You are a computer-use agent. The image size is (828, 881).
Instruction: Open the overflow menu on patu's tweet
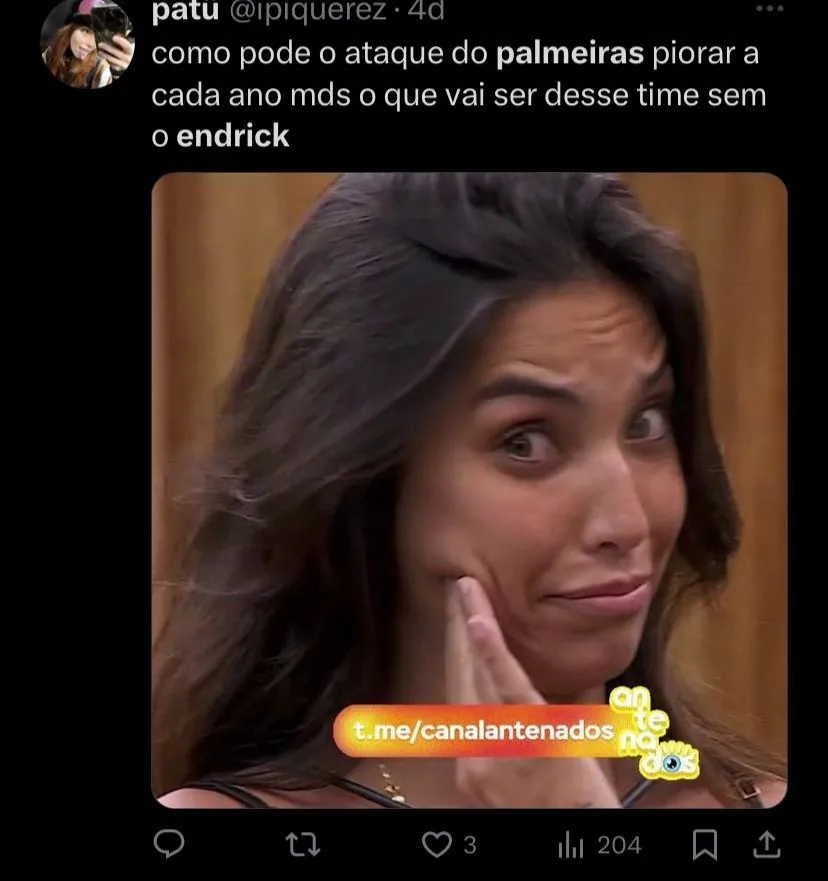tap(769, 9)
